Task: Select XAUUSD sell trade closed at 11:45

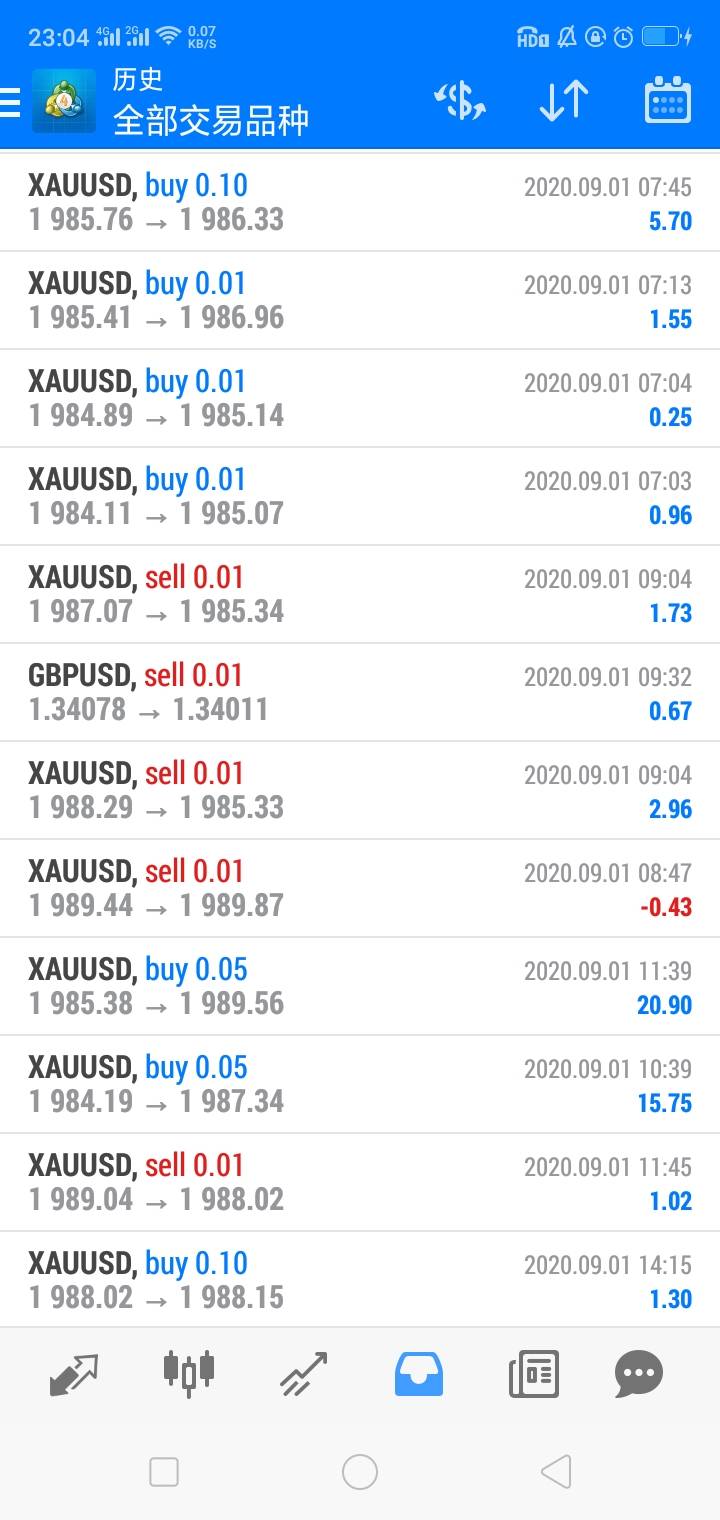Action: coord(360,1182)
